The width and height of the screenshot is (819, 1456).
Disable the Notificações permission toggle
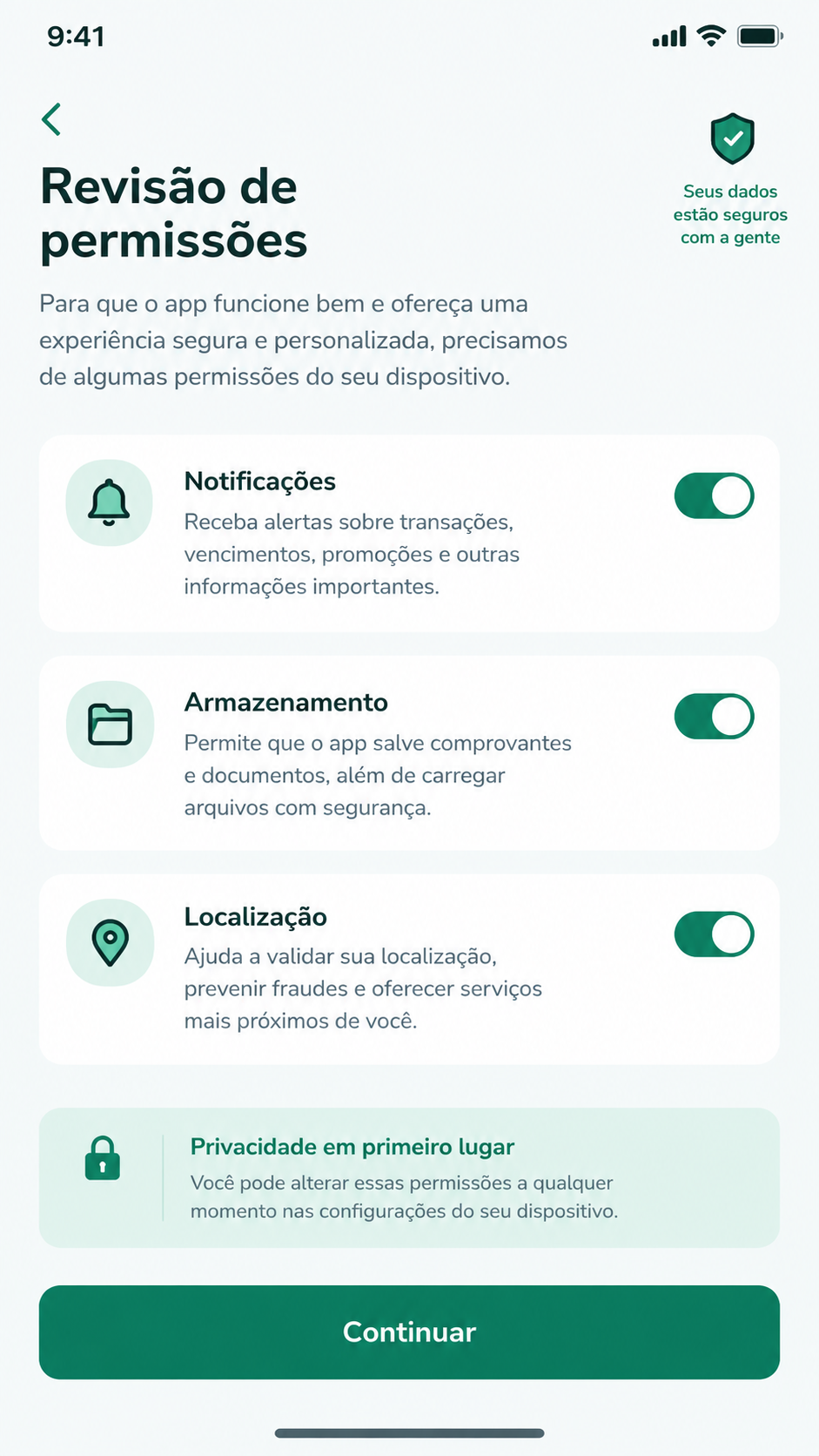[714, 495]
